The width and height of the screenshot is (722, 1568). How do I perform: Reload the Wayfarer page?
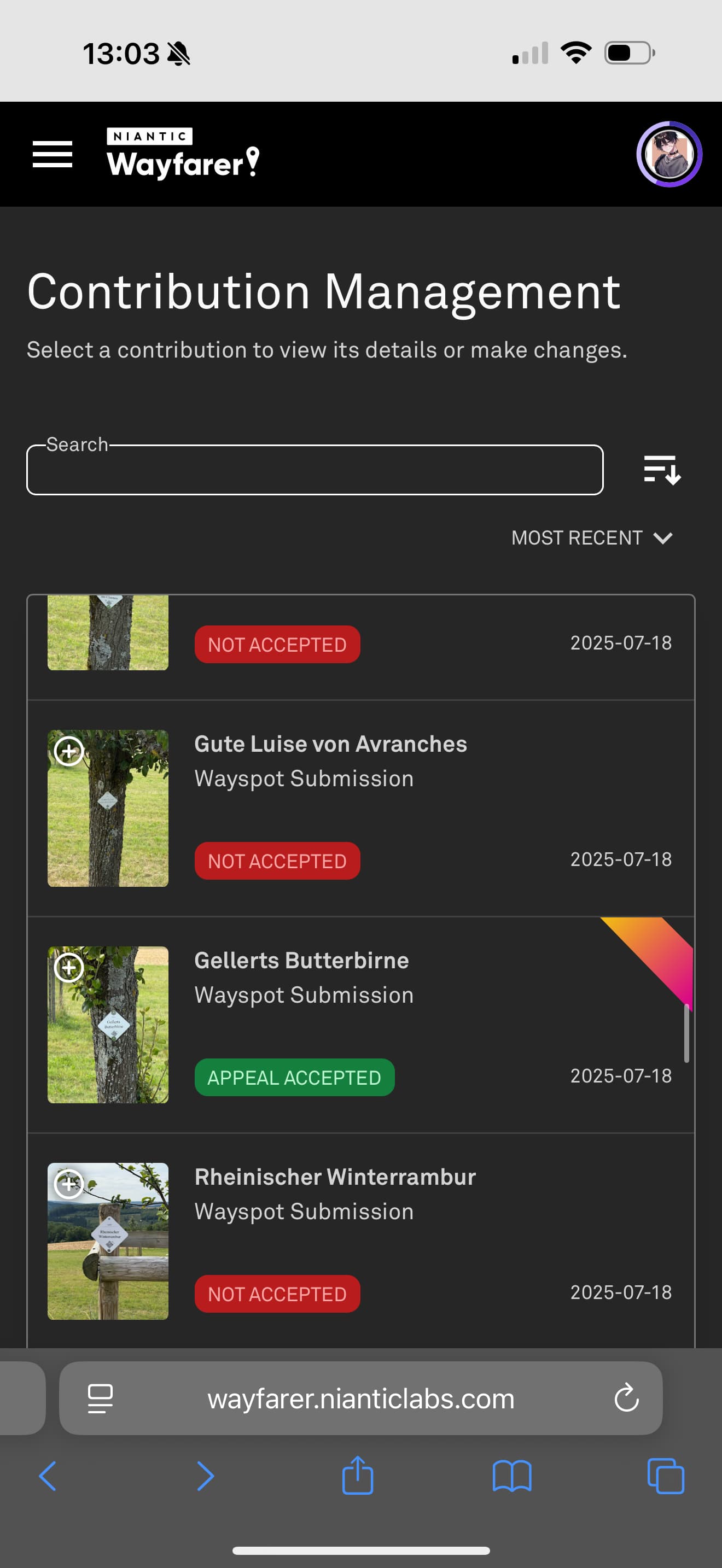coord(626,1398)
